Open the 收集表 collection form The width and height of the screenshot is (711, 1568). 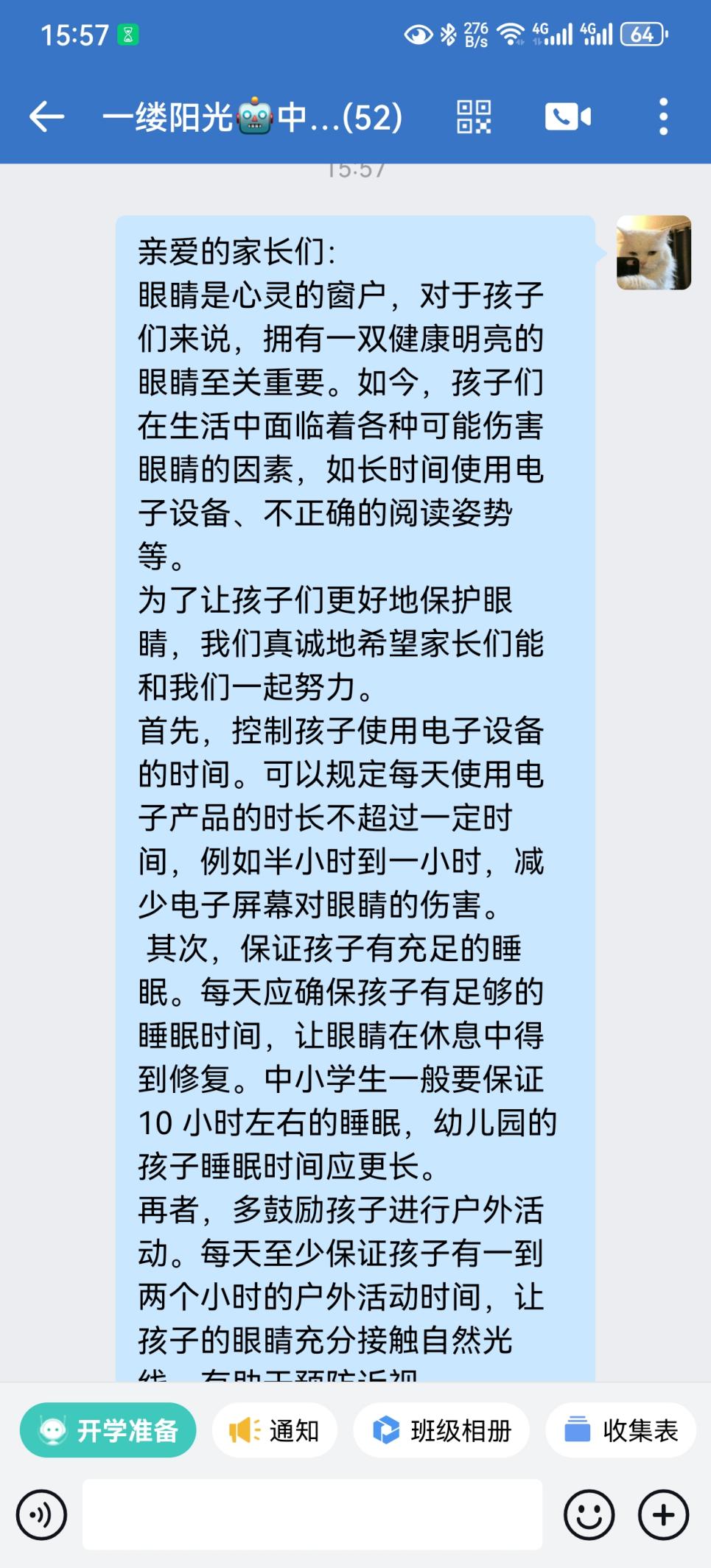(620, 1430)
